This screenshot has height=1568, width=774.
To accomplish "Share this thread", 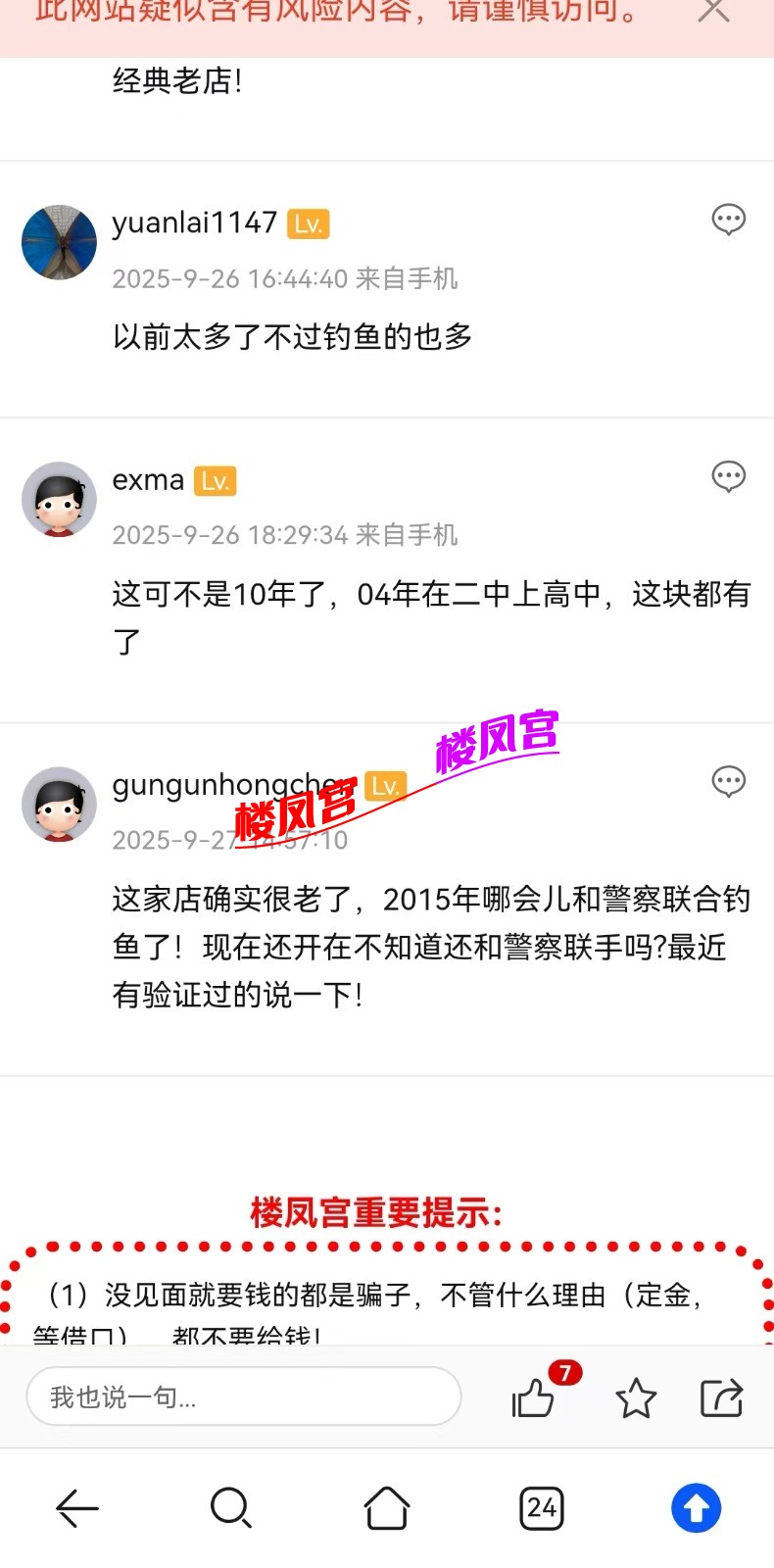I will coord(721,1397).
